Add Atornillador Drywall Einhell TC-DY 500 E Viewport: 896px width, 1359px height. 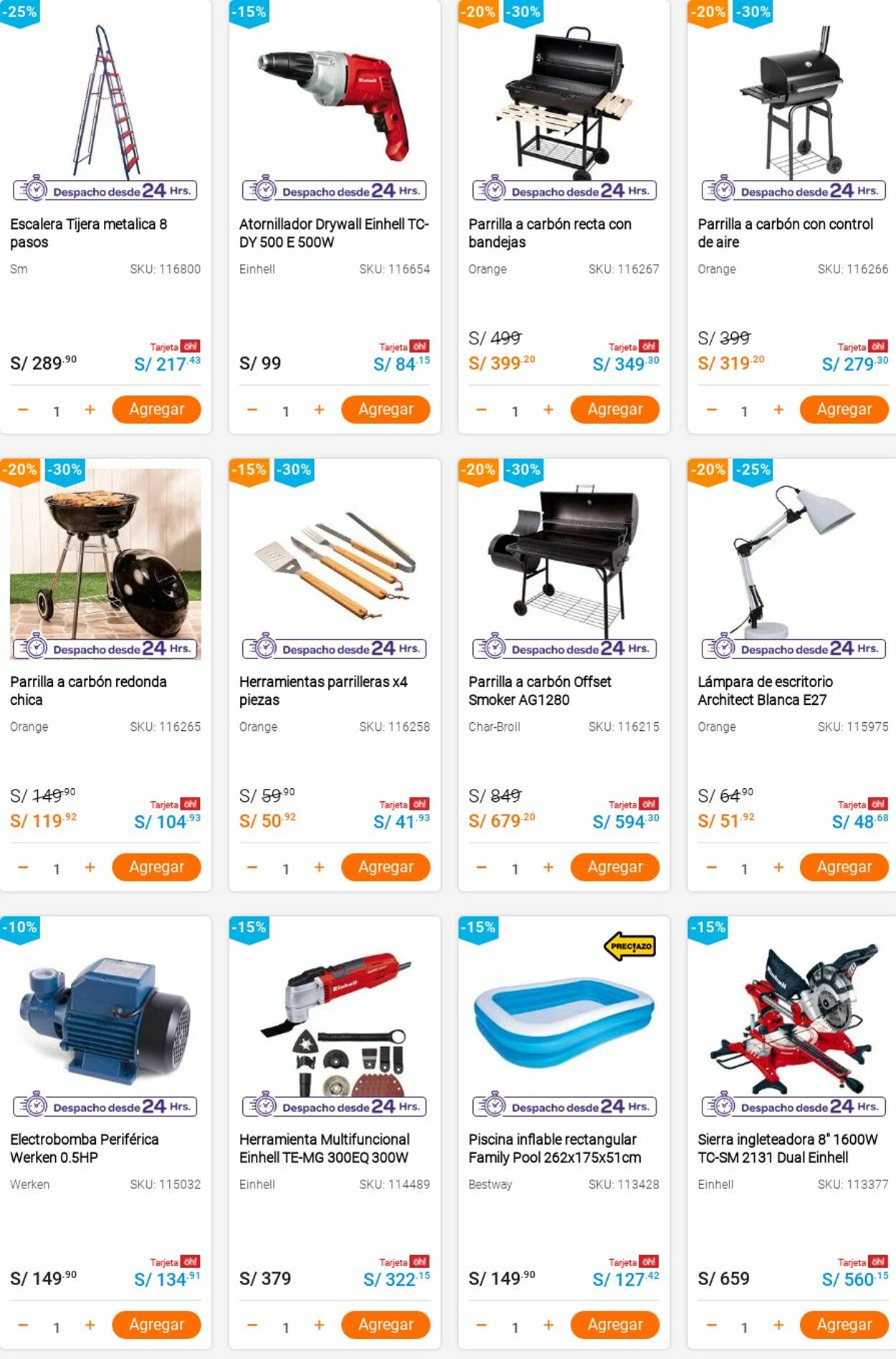[386, 409]
